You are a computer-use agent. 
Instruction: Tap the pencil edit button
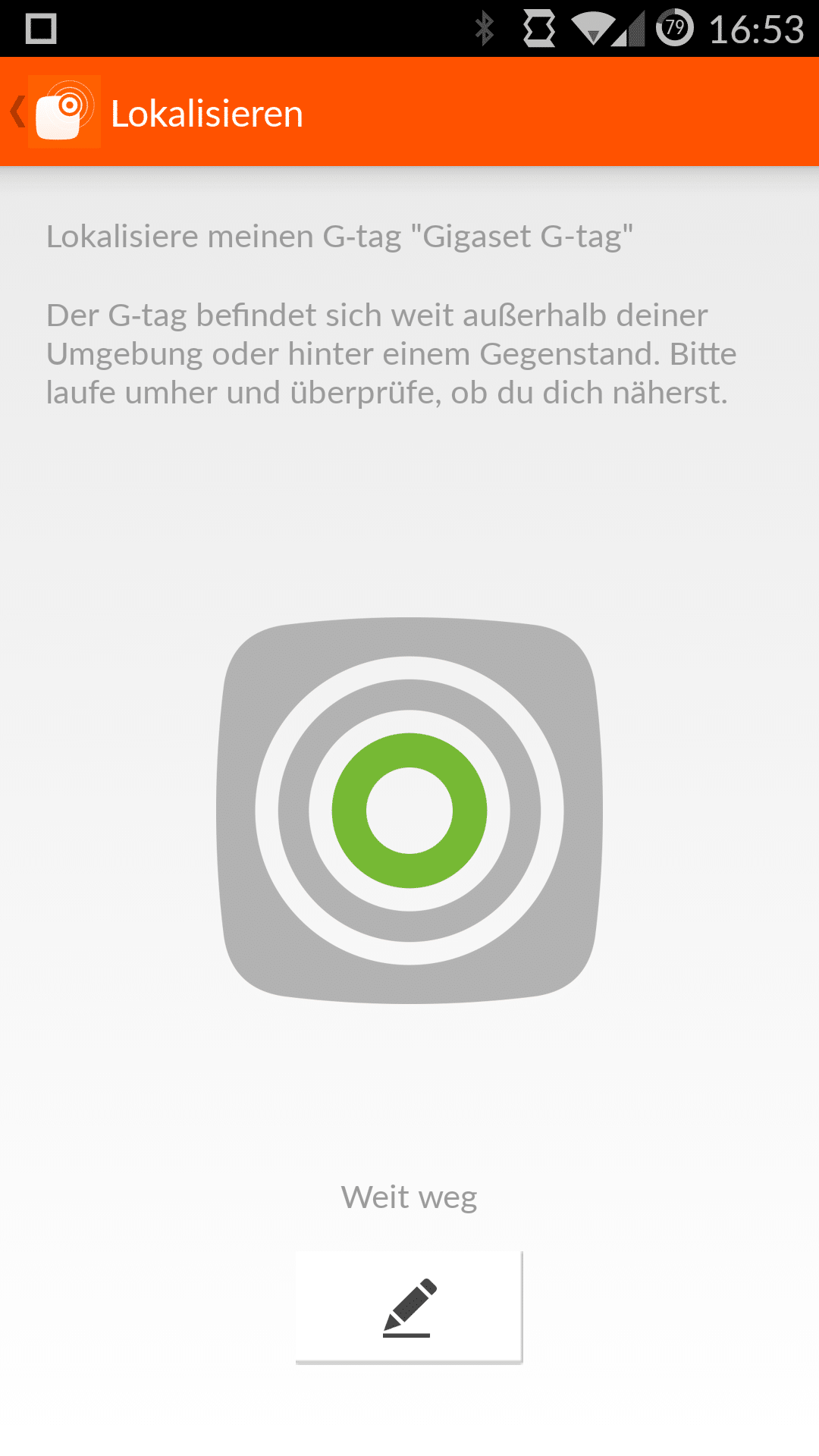pyautogui.click(x=409, y=1307)
